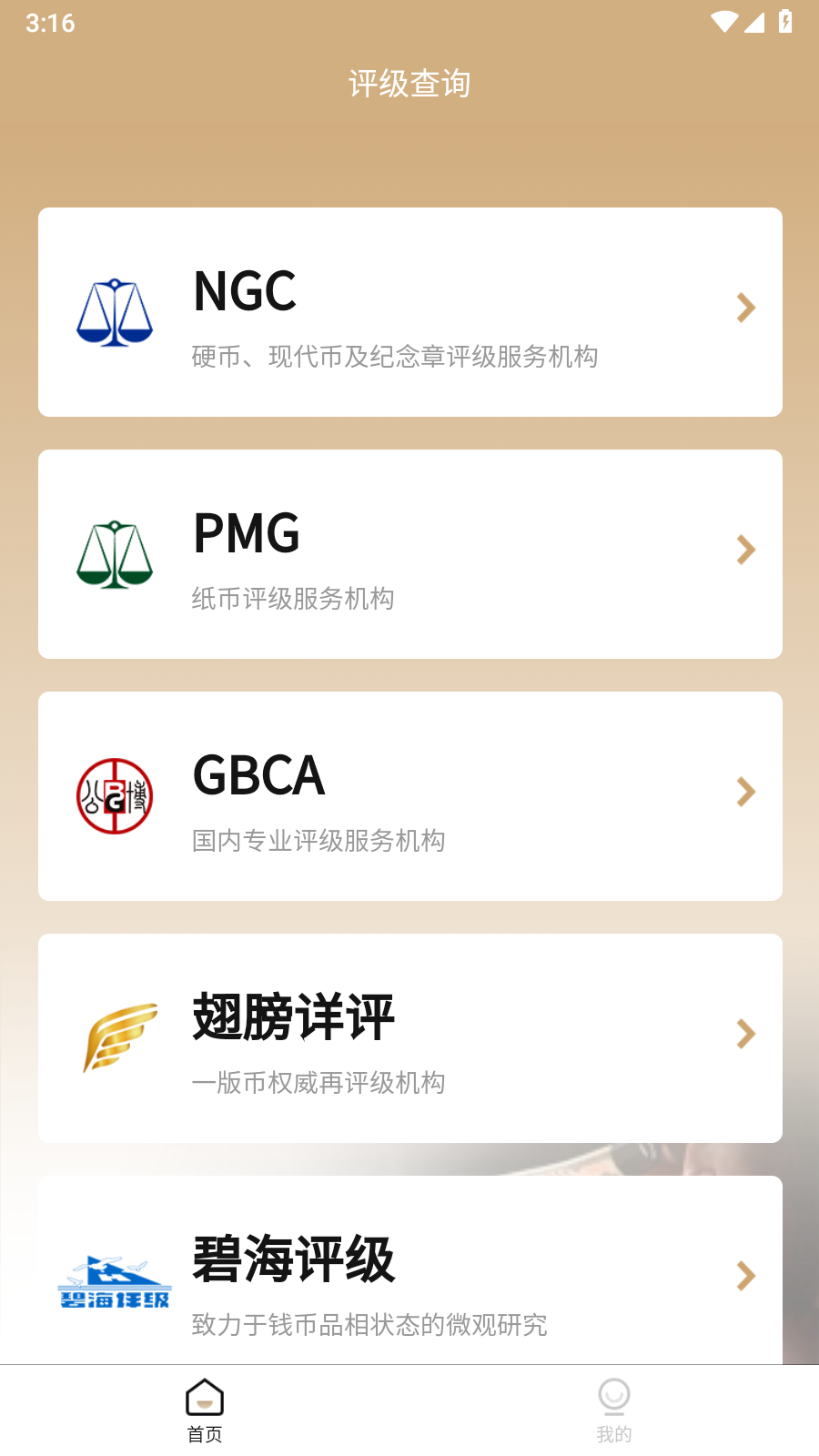Click the NGC blue scales logo icon

(x=115, y=311)
